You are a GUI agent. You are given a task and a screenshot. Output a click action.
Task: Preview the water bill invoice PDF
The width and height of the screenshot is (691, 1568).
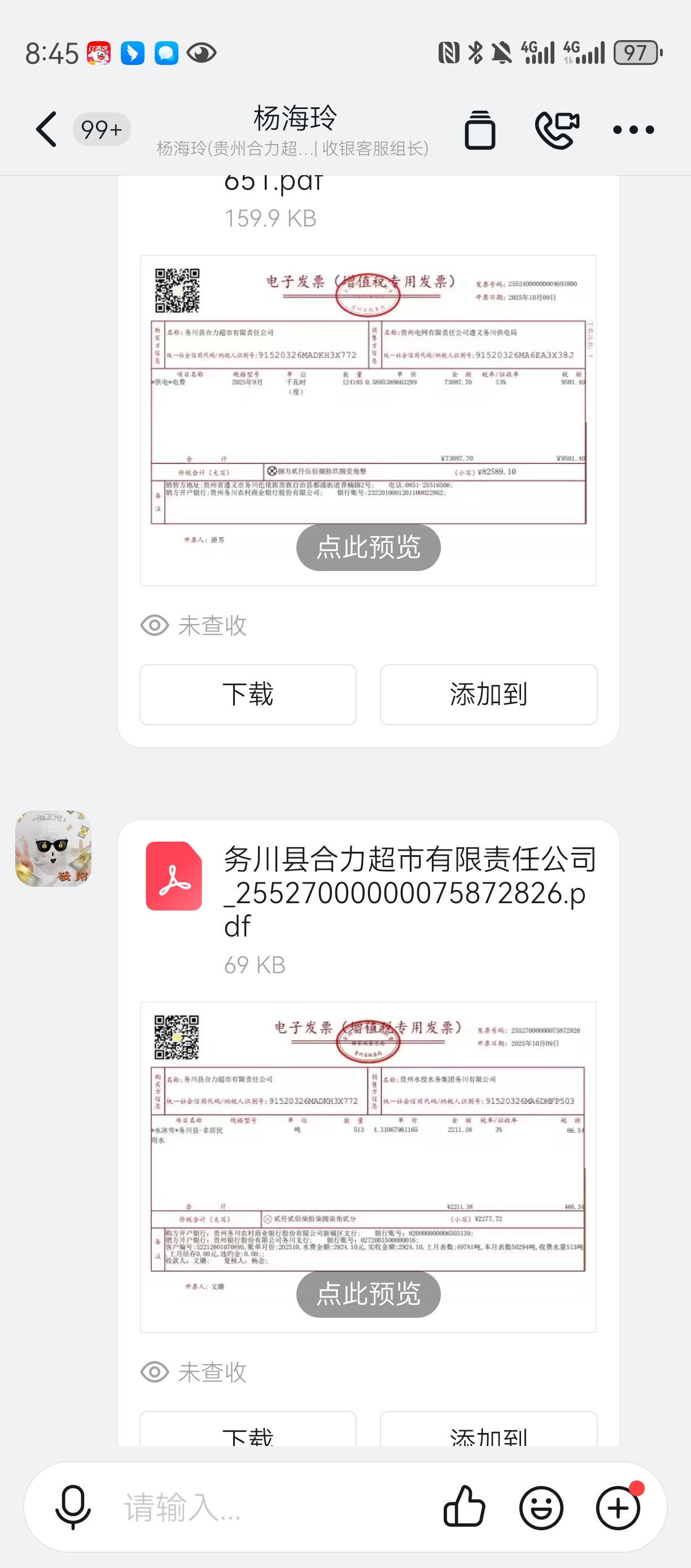[368, 1294]
